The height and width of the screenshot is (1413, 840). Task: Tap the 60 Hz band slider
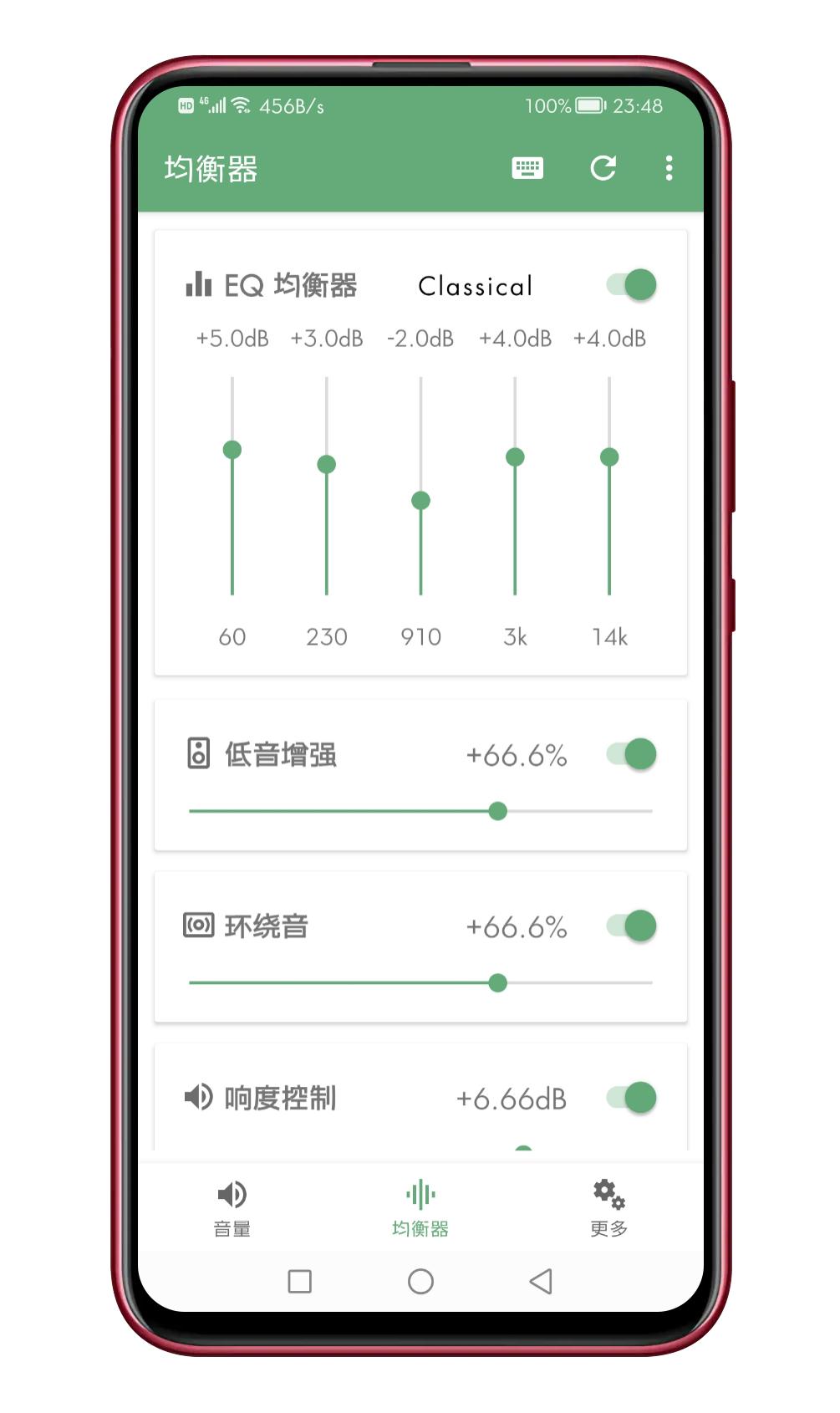232,486
